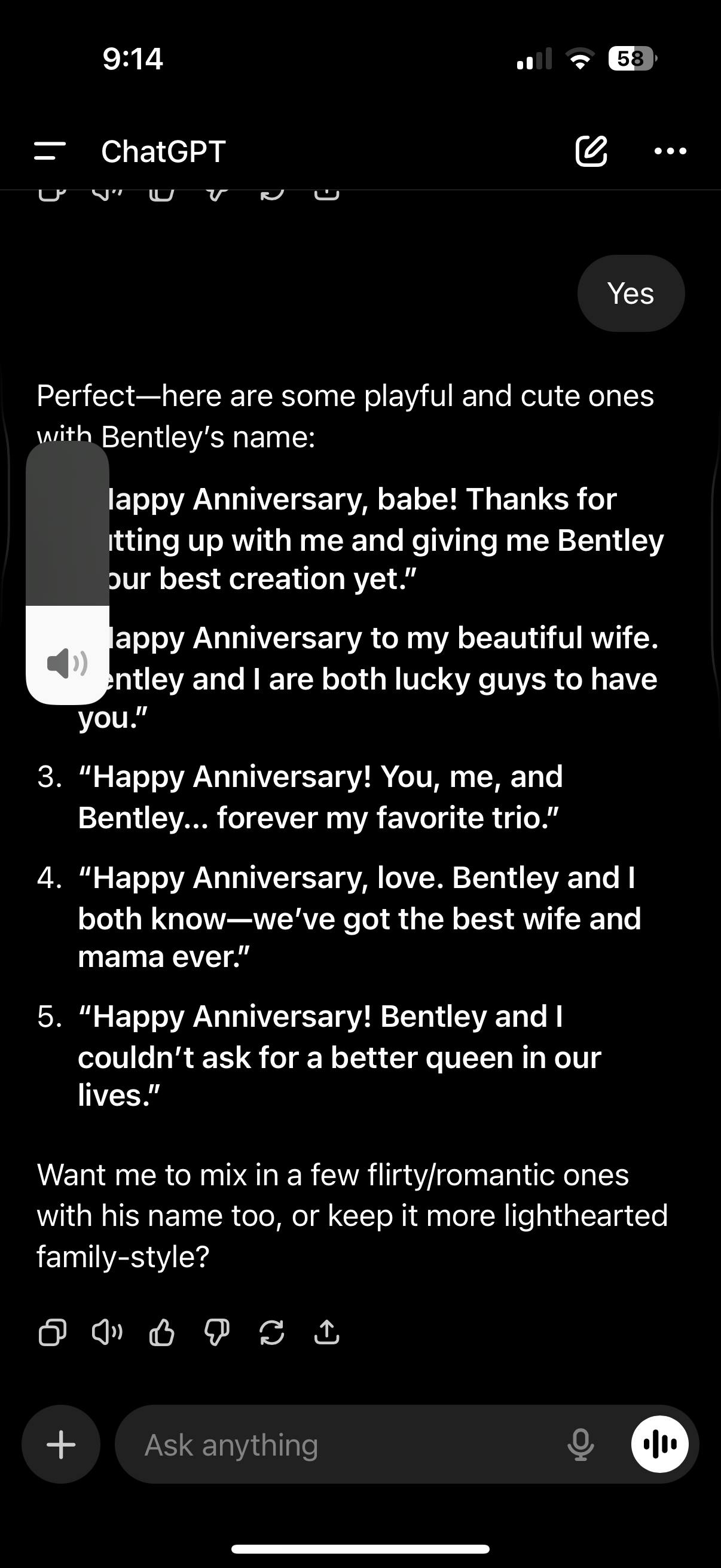This screenshot has width=721, height=1568.
Task: Open the sidebar menu
Action: pyautogui.click(x=50, y=151)
